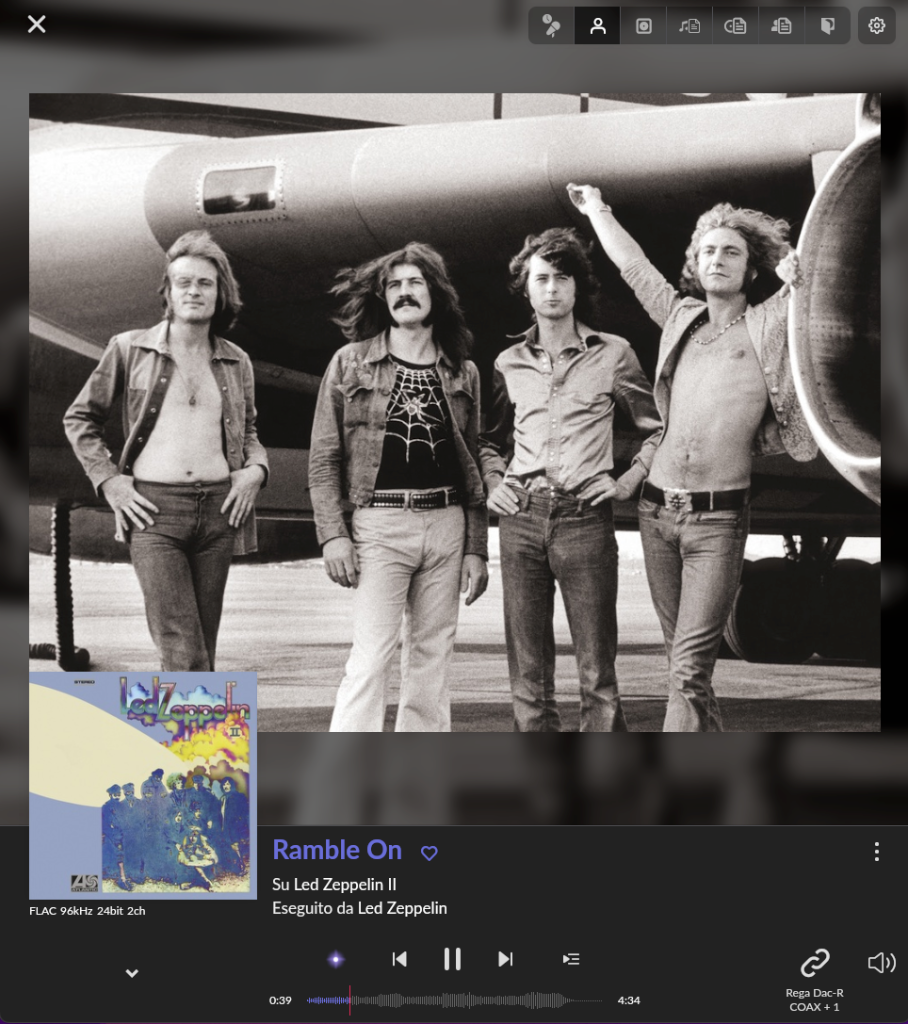Show the artist biography view
Viewport: 908px width, 1024px height.
point(781,26)
